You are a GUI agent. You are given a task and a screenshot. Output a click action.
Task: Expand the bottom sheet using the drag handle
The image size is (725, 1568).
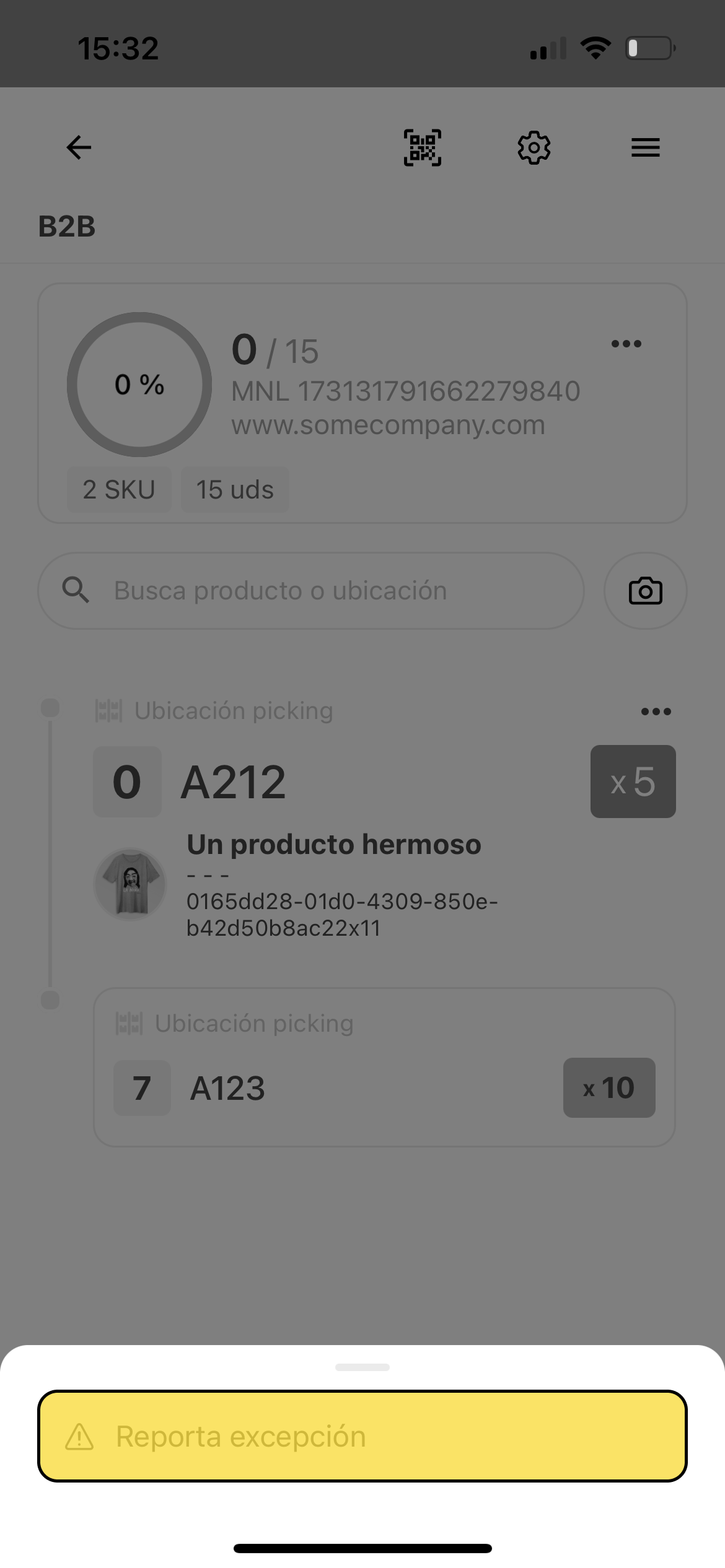[x=362, y=1368]
